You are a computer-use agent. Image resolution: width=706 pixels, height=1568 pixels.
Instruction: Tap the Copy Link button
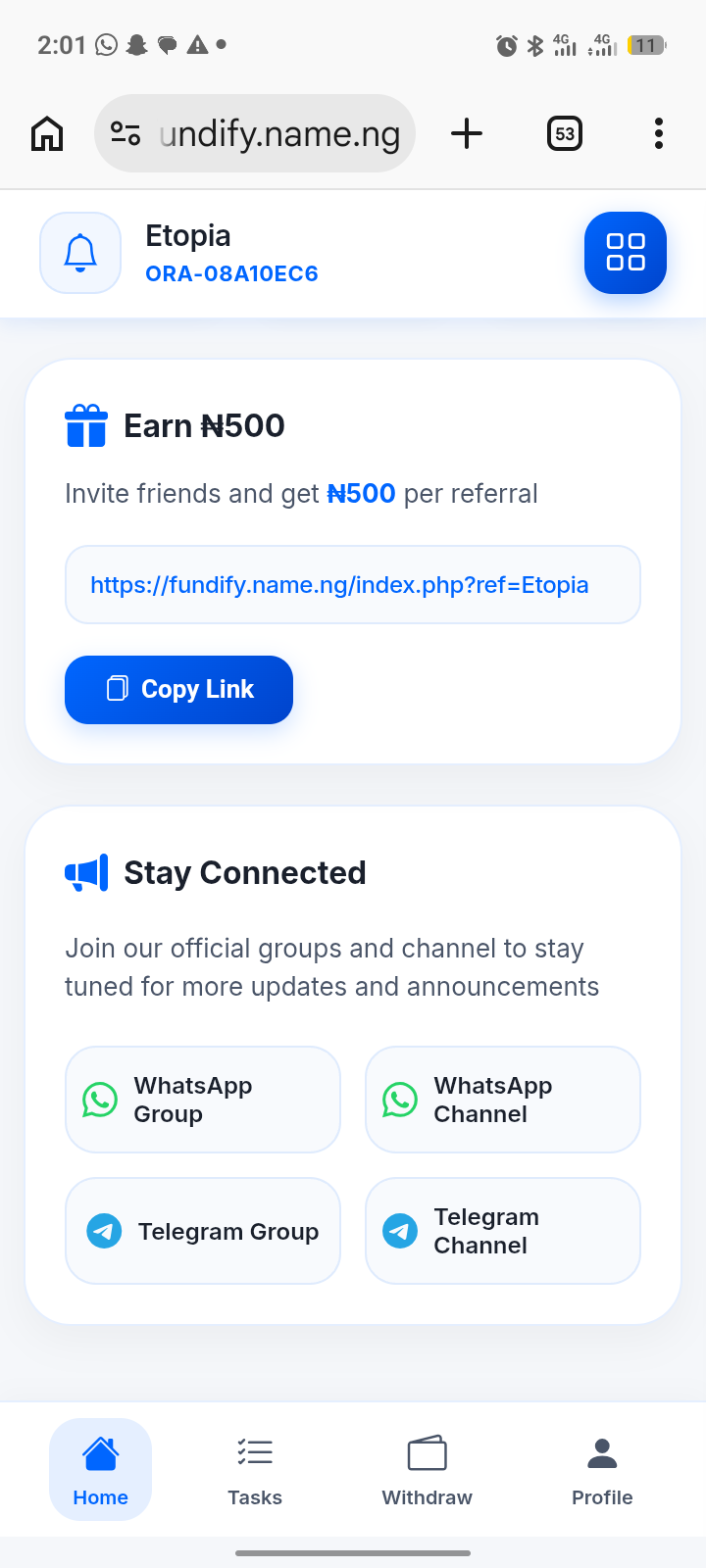click(x=178, y=690)
